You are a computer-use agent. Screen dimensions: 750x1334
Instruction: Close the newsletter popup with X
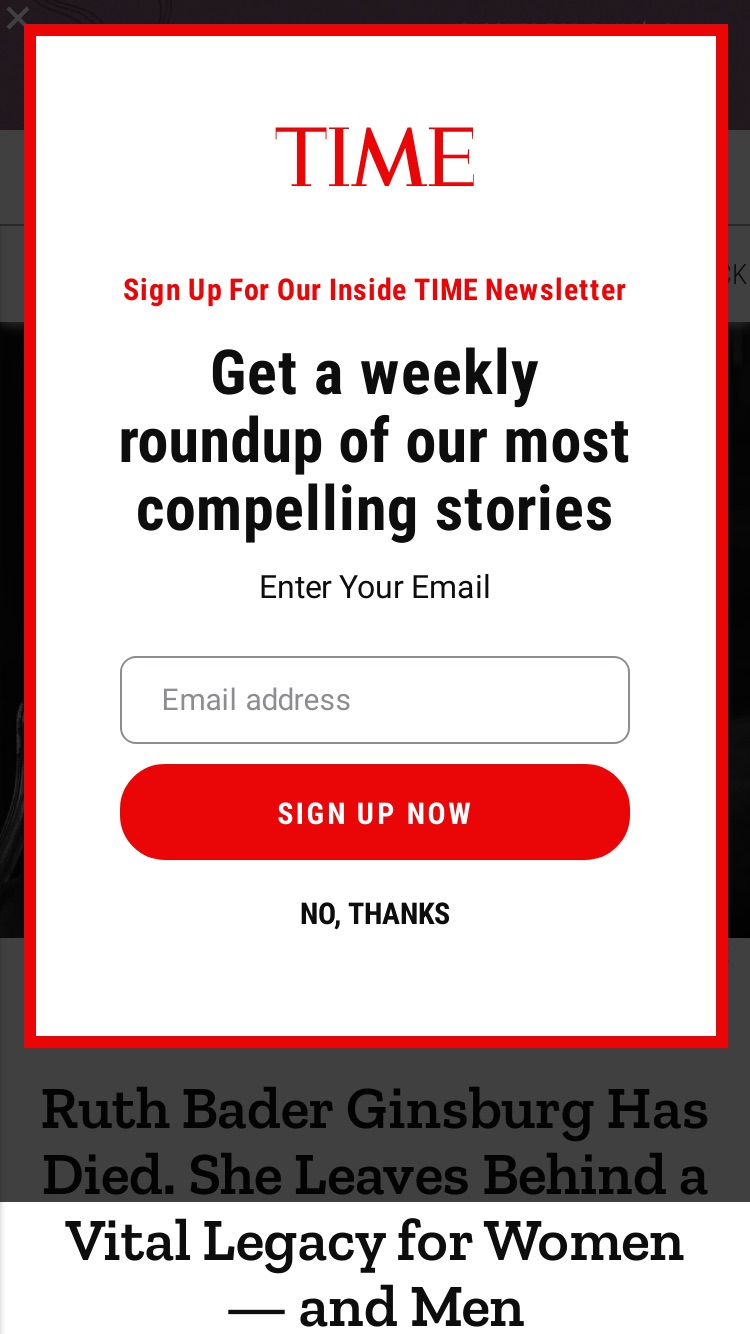17,17
